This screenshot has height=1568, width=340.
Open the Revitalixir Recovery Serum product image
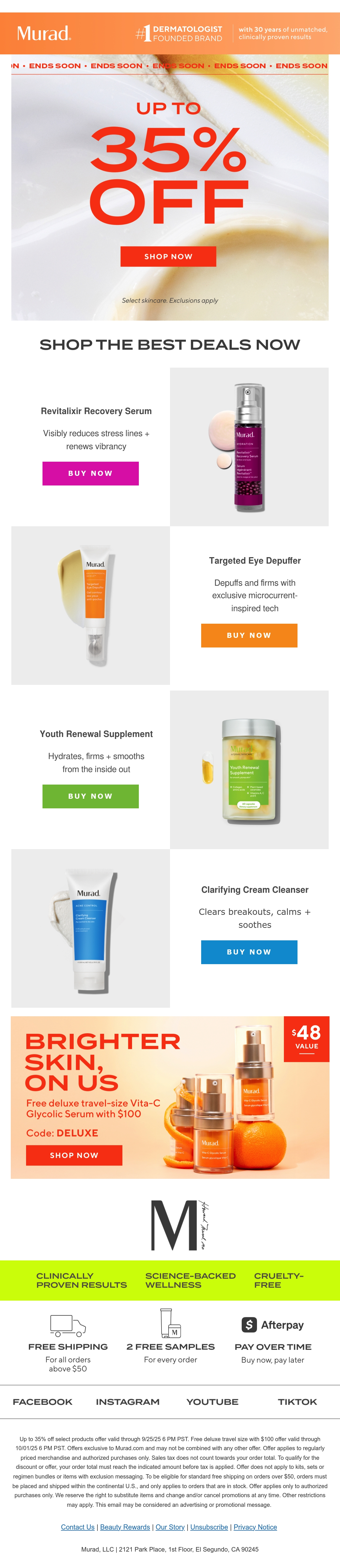click(249, 447)
